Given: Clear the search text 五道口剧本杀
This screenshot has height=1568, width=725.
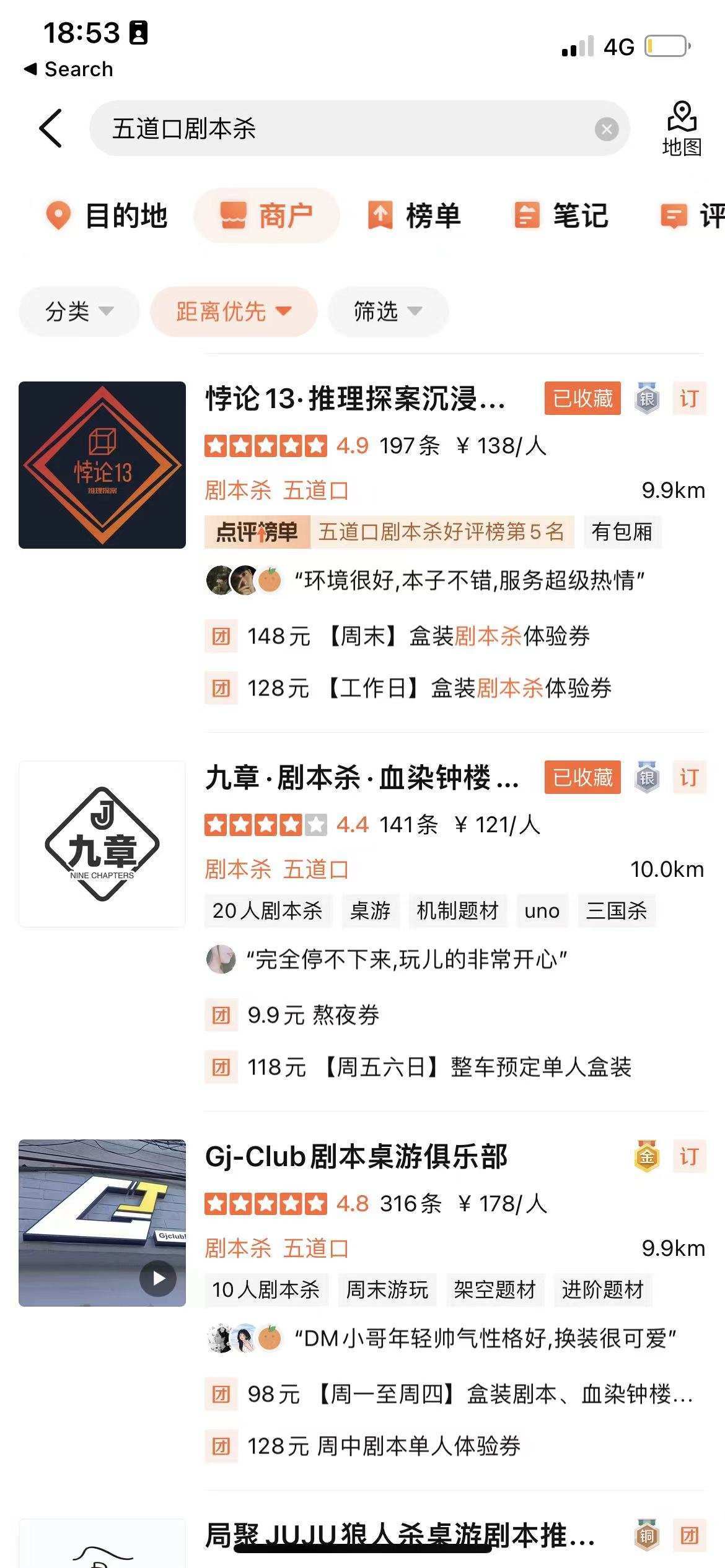Looking at the screenshot, I should (x=606, y=129).
